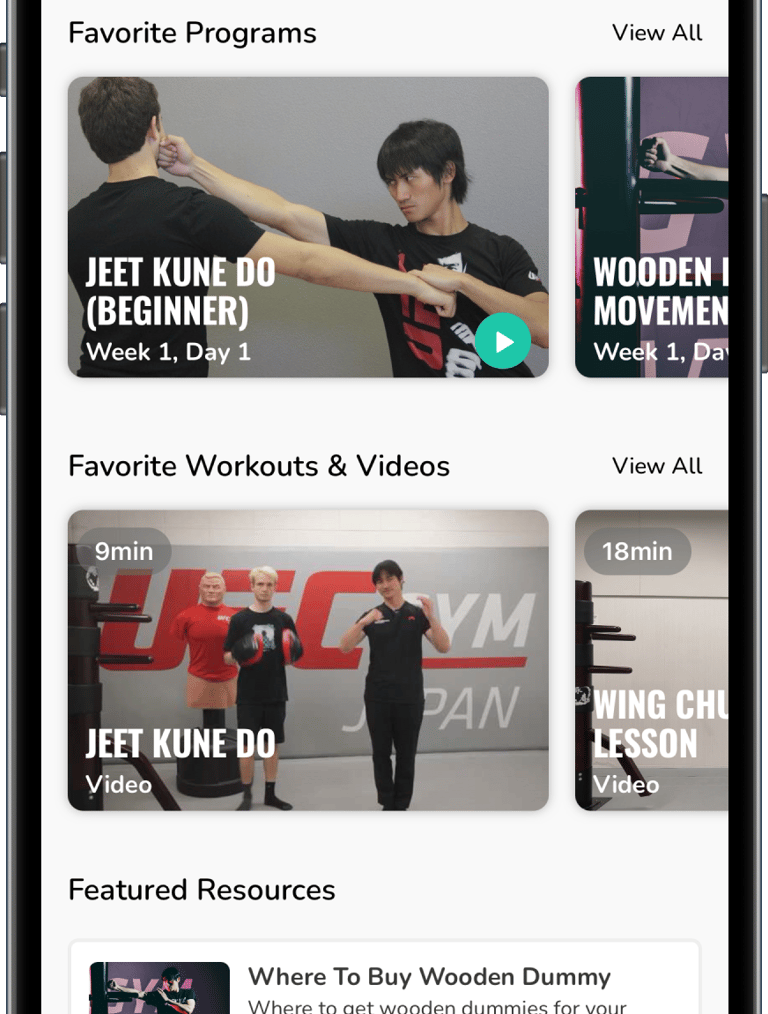Open the 18min Wing Chun Lesson video
768x1014 pixels.
point(651,660)
